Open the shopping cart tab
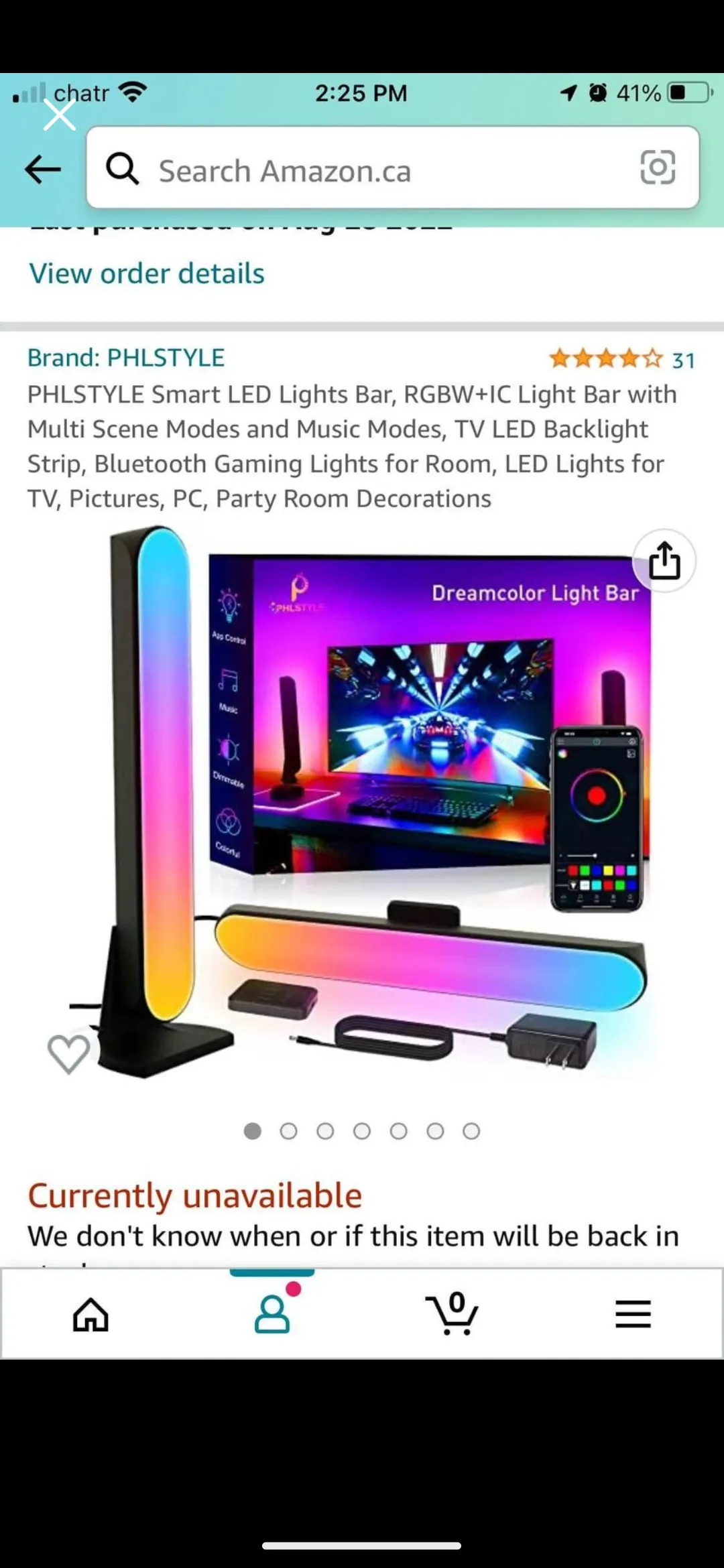This screenshot has width=724, height=1568. pyautogui.click(x=452, y=1314)
